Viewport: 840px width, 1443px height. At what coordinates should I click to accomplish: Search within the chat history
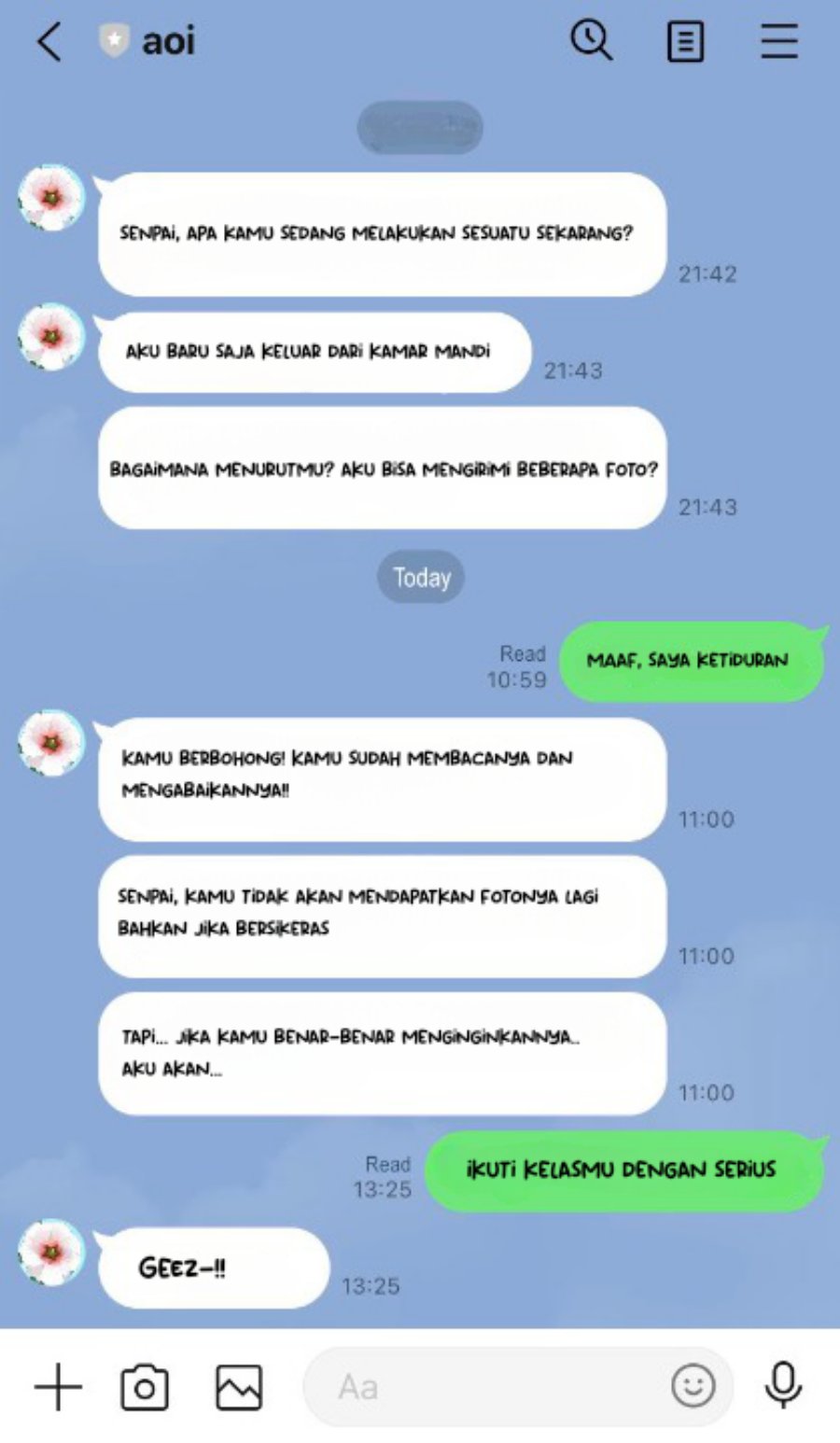pos(591,42)
